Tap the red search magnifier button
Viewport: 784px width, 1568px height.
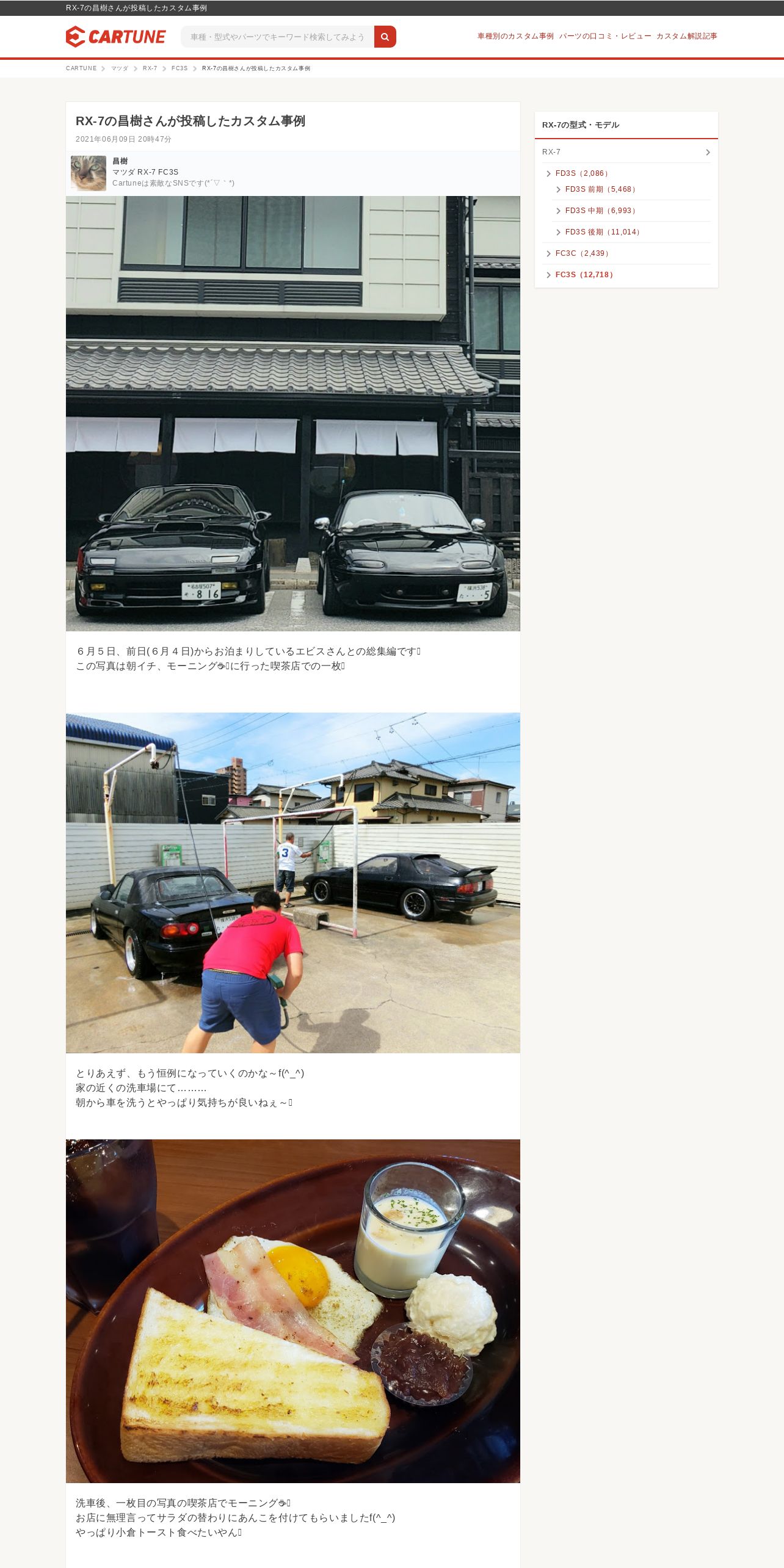click(x=385, y=37)
